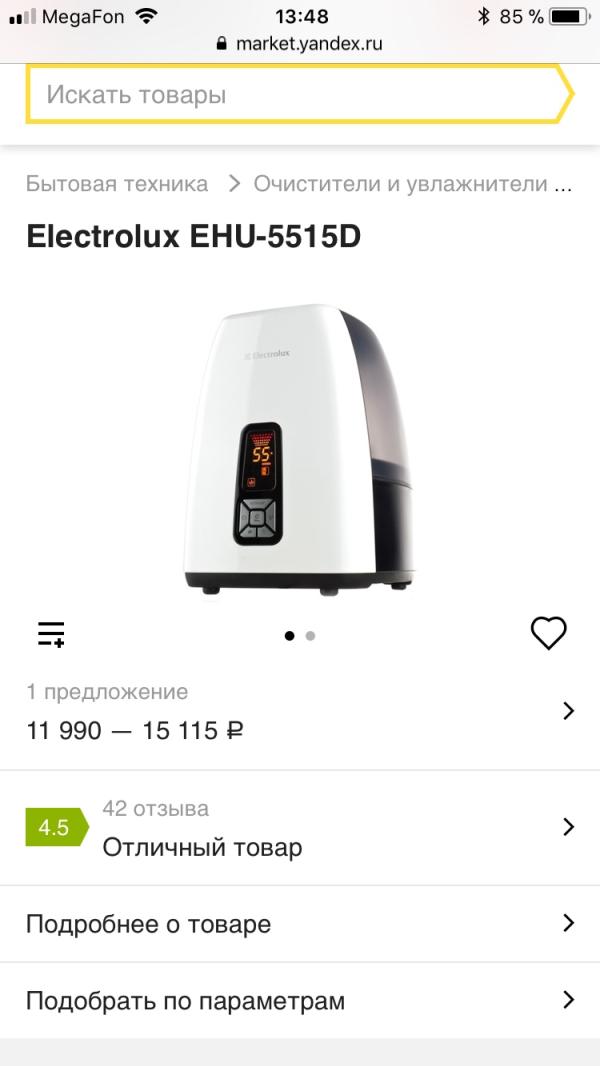Add the humidifier to favorites with heart
600x1066 pixels.
point(548,633)
